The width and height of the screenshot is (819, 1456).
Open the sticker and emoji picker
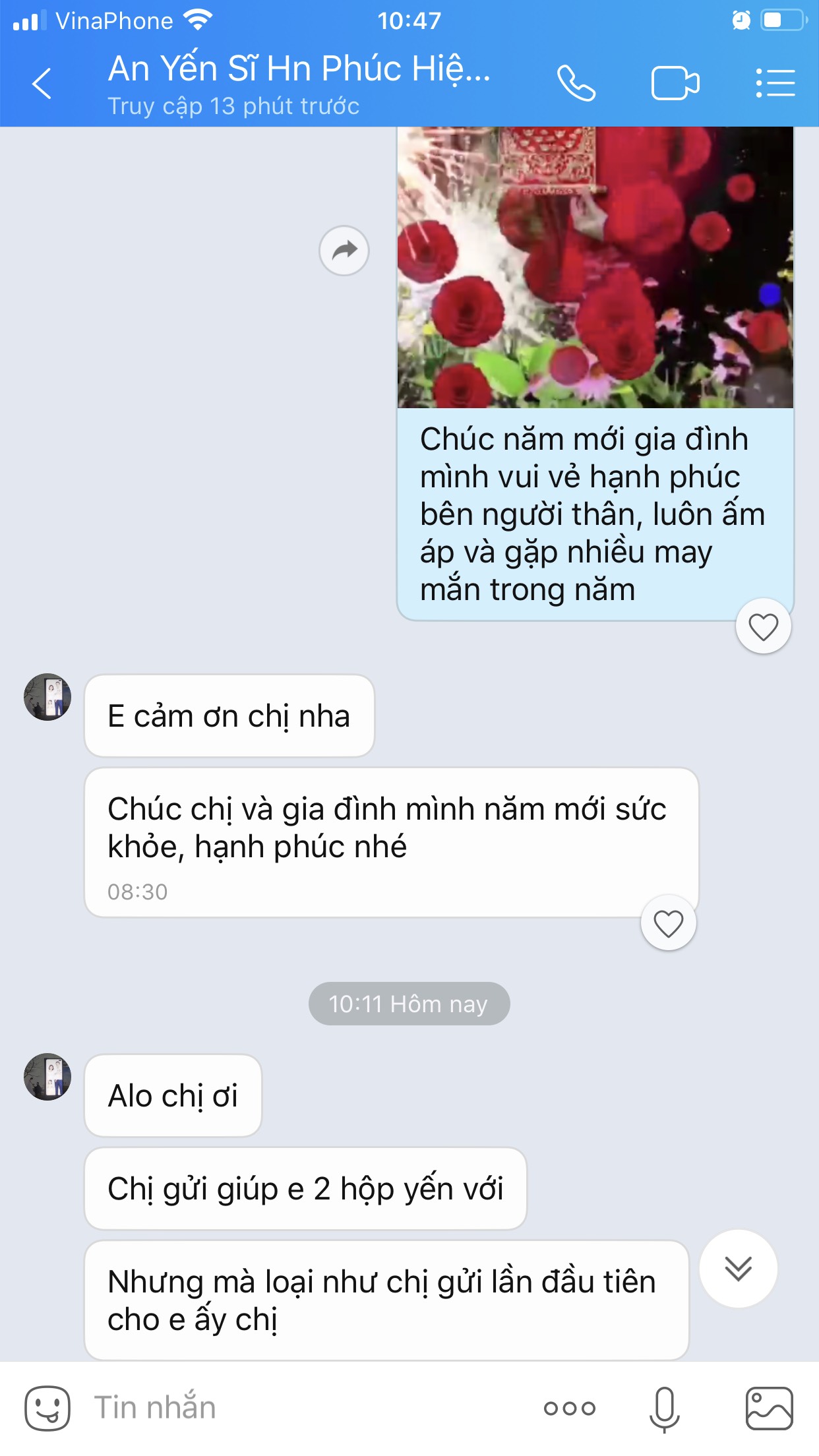pyautogui.click(x=47, y=1407)
